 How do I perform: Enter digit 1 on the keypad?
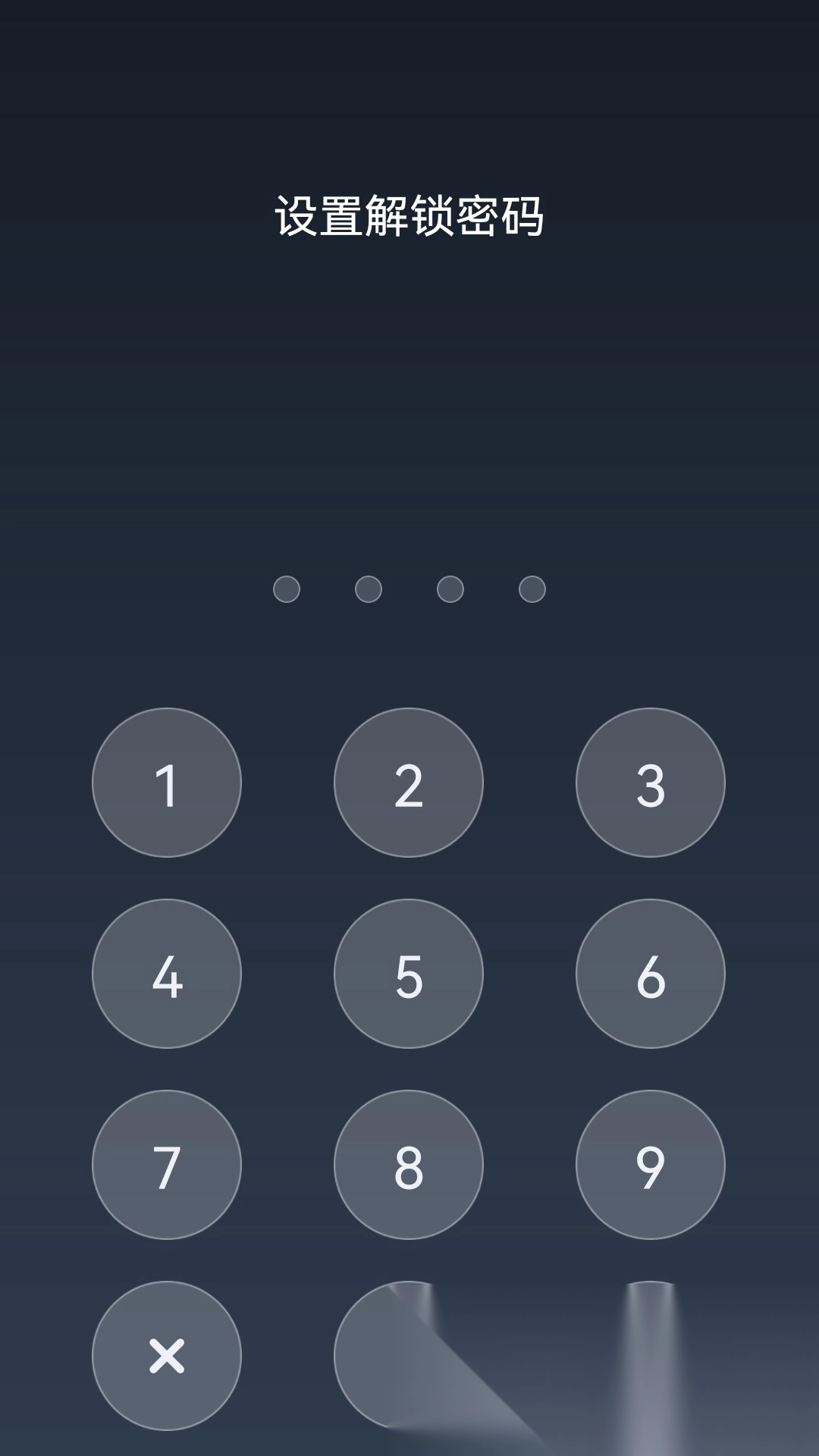pyautogui.click(x=167, y=783)
